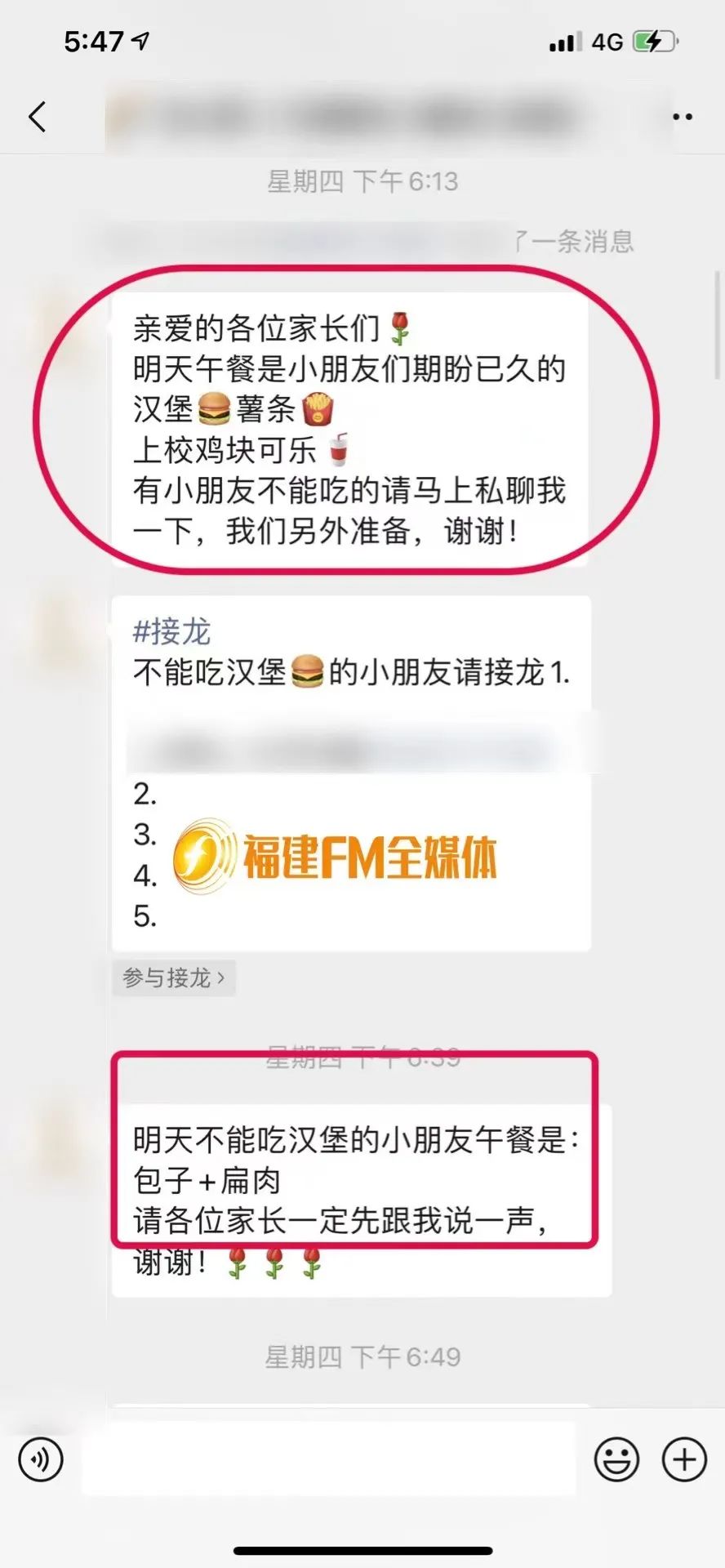Open the group chat overflow menu
The image size is (725, 1568).
pyautogui.click(x=683, y=117)
